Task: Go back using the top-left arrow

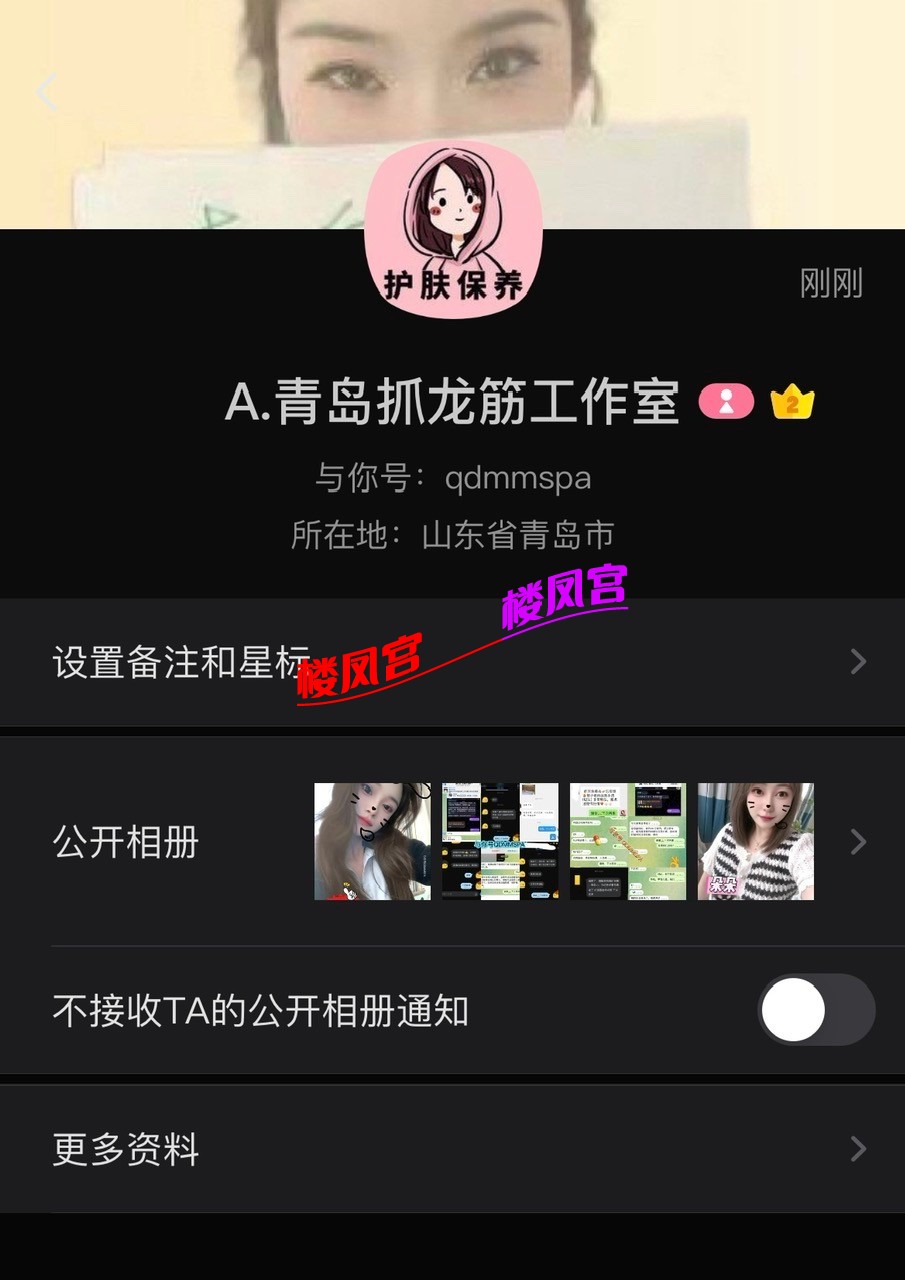Action: click(46, 92)
